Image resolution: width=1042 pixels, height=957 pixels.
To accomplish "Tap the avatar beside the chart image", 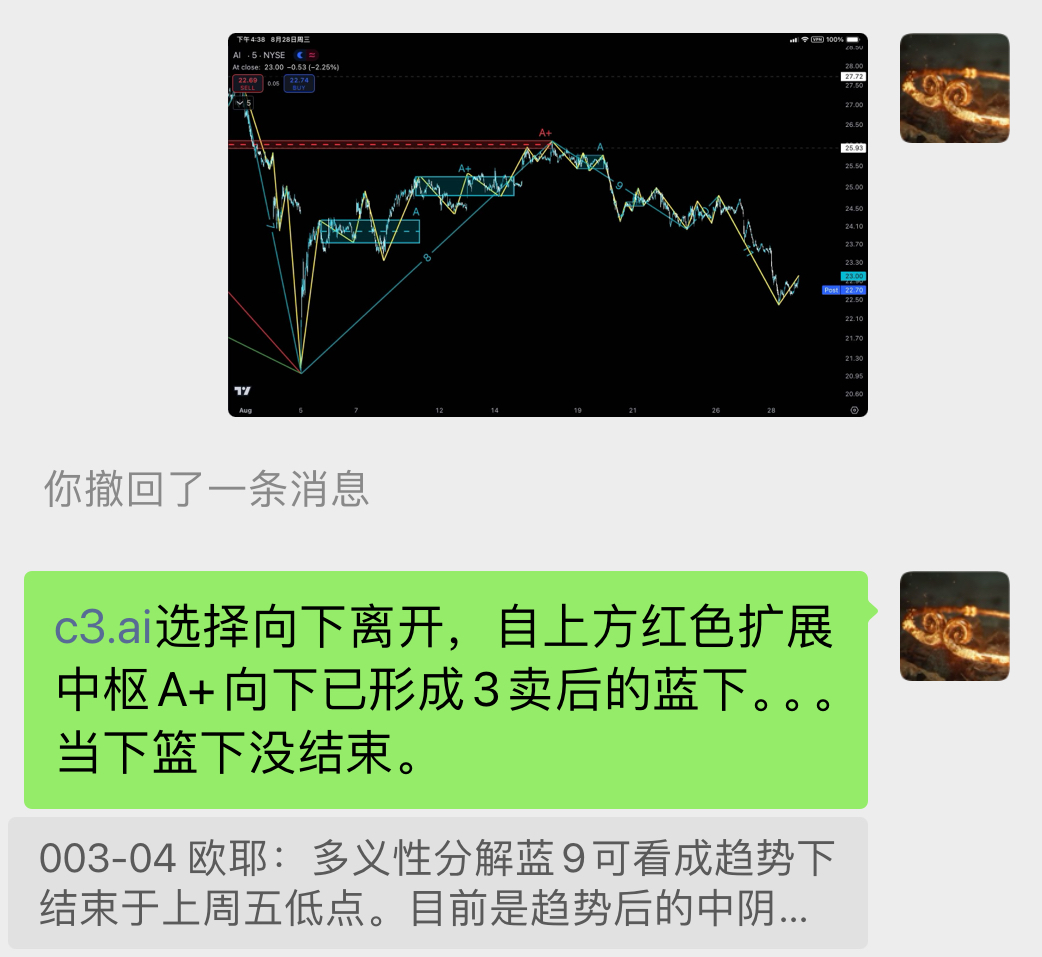I will 954,88.
